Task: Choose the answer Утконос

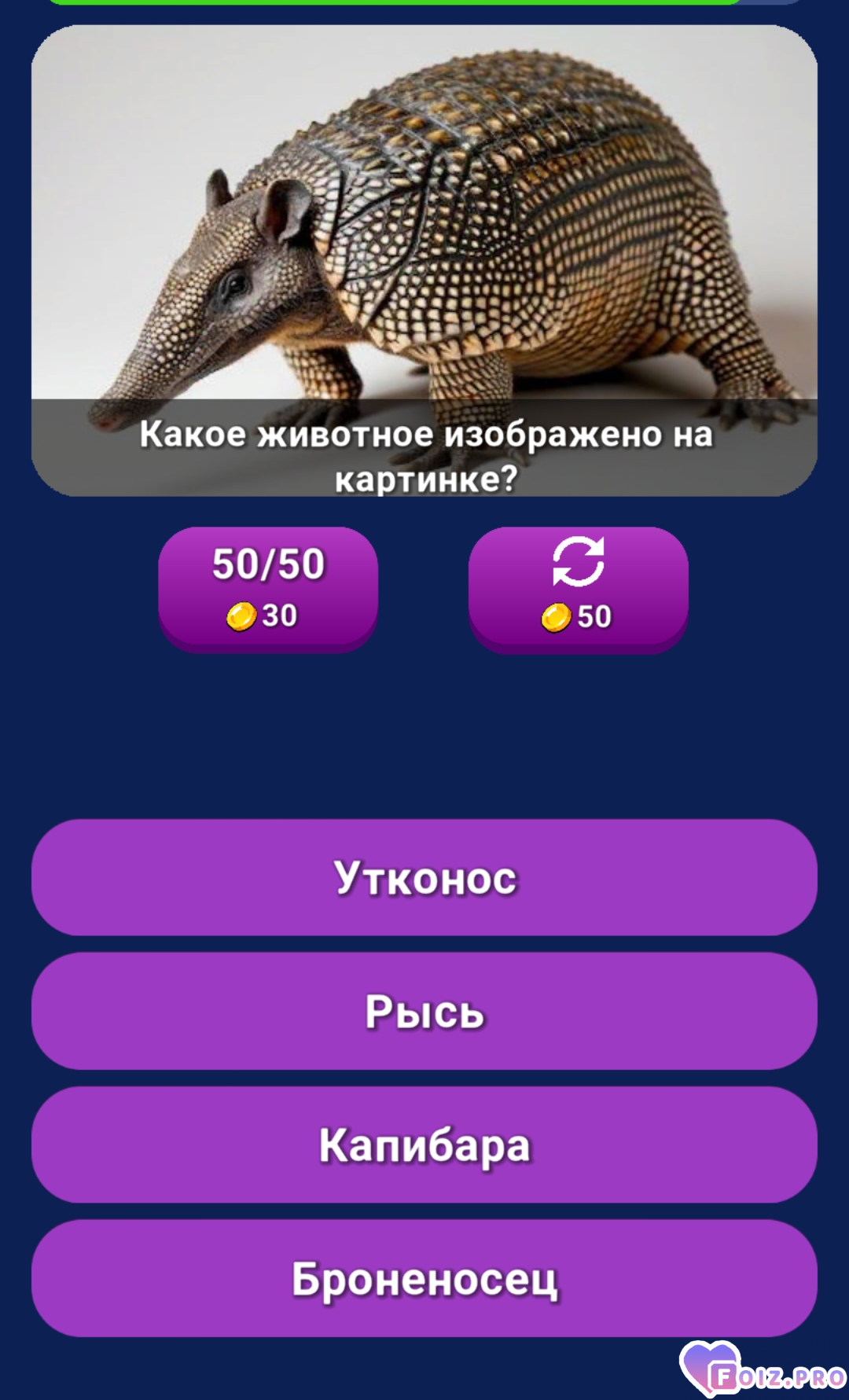Action: 424,877
